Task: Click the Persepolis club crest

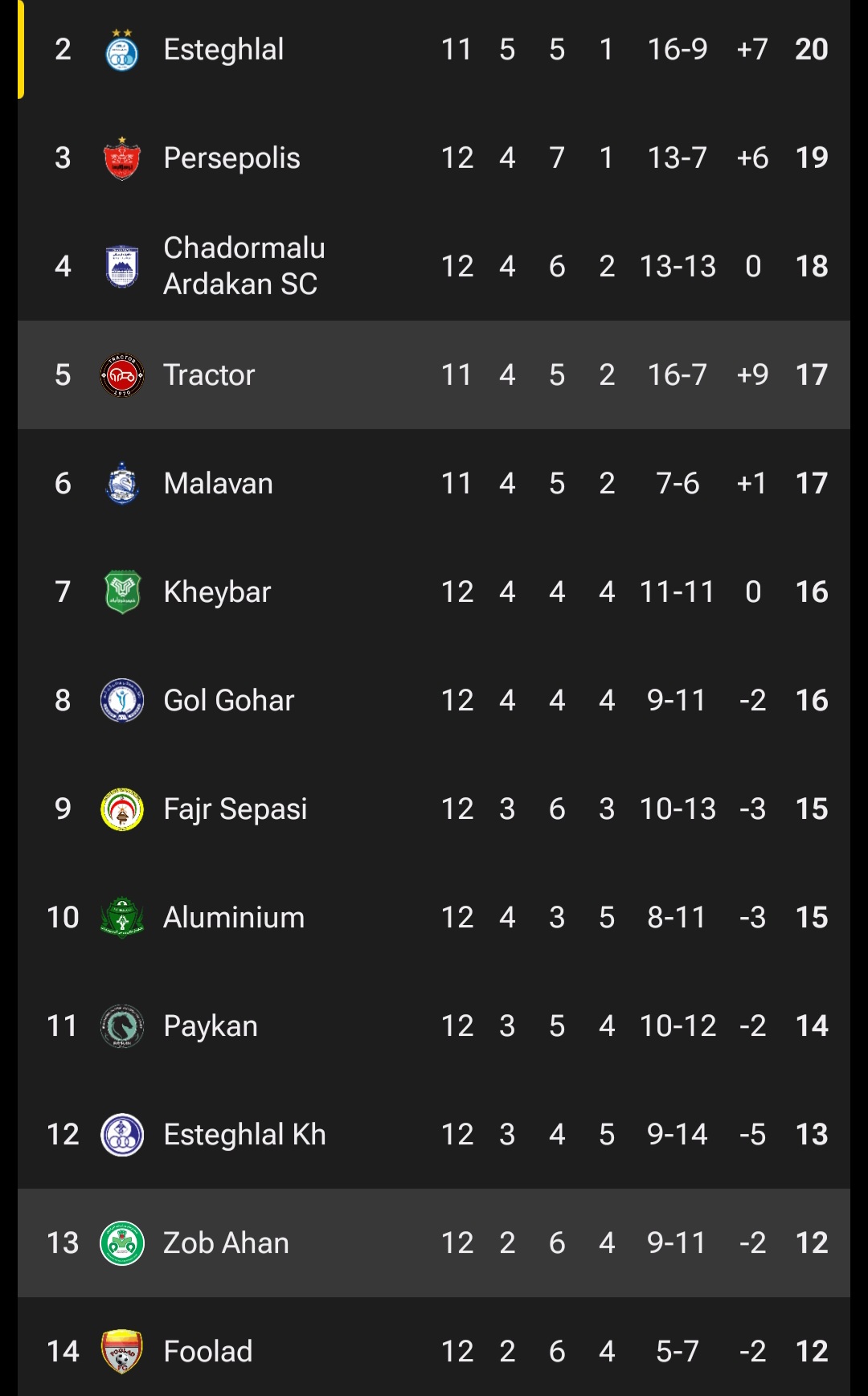Action: click(121, 158)
